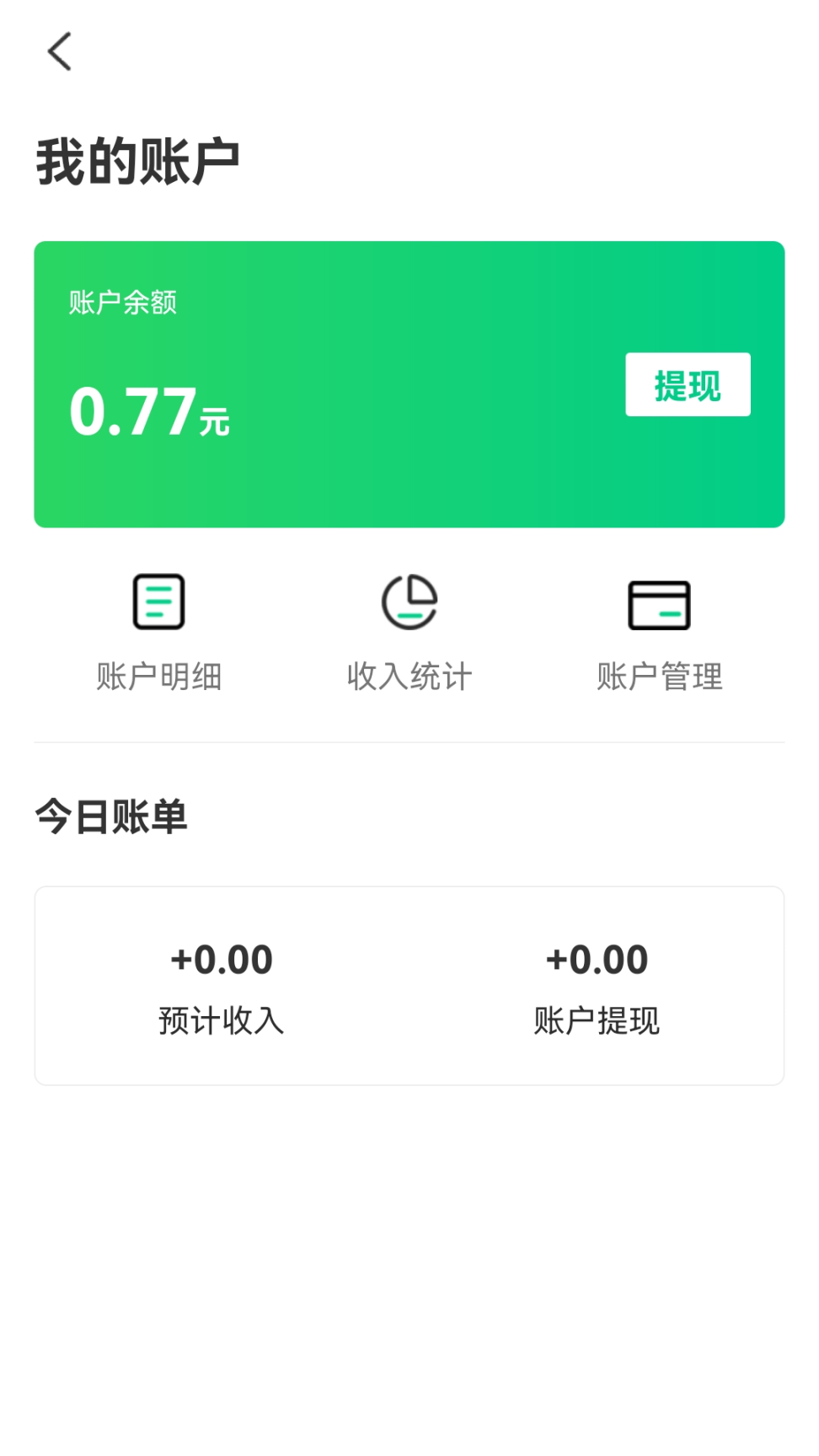This screenshot has width=819, height=1456.
Task: Select the 收入统计 text link
Action: [x=409, y=675]
